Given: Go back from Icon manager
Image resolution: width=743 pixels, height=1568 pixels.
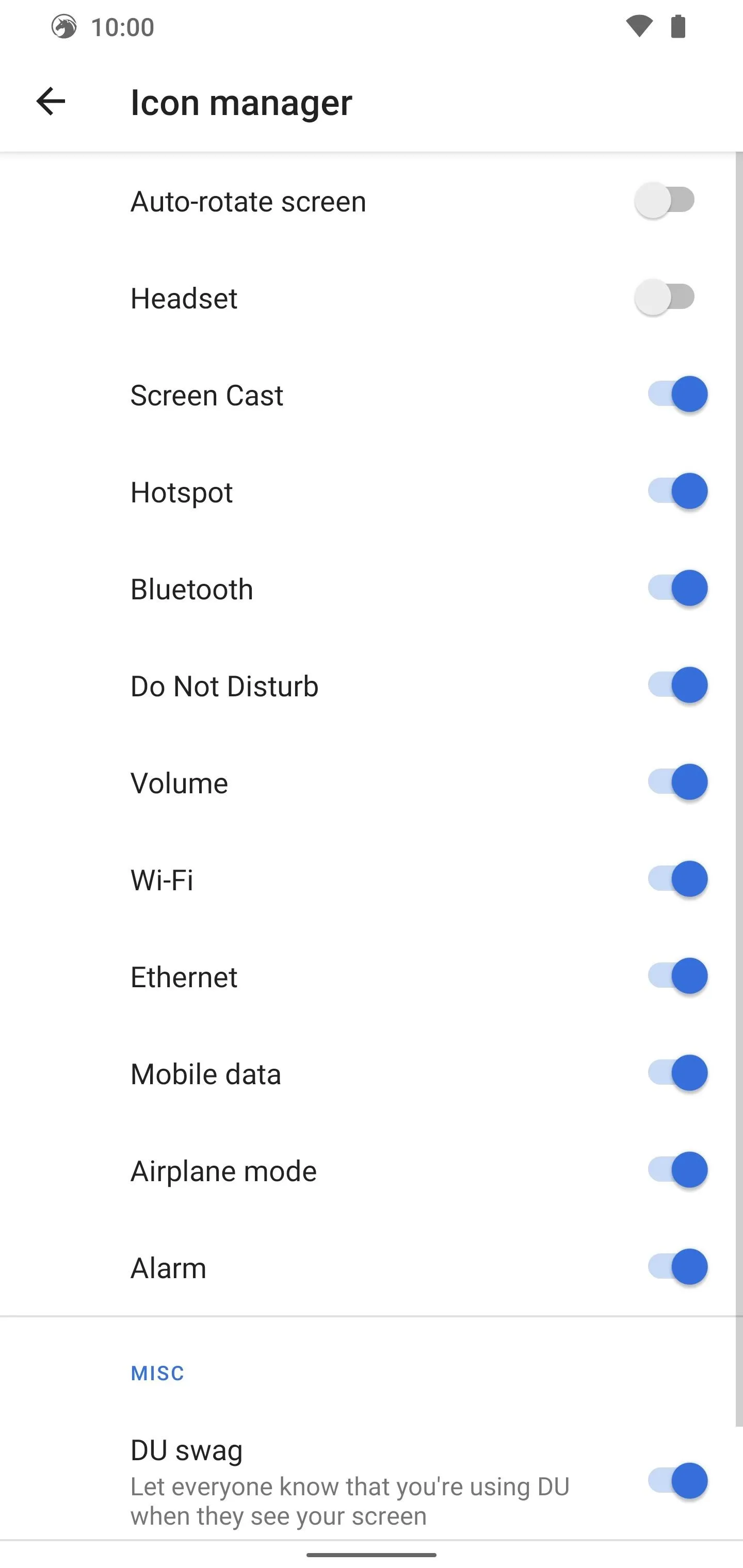Looking at the screenshot, I should click(x=51, y=101).
